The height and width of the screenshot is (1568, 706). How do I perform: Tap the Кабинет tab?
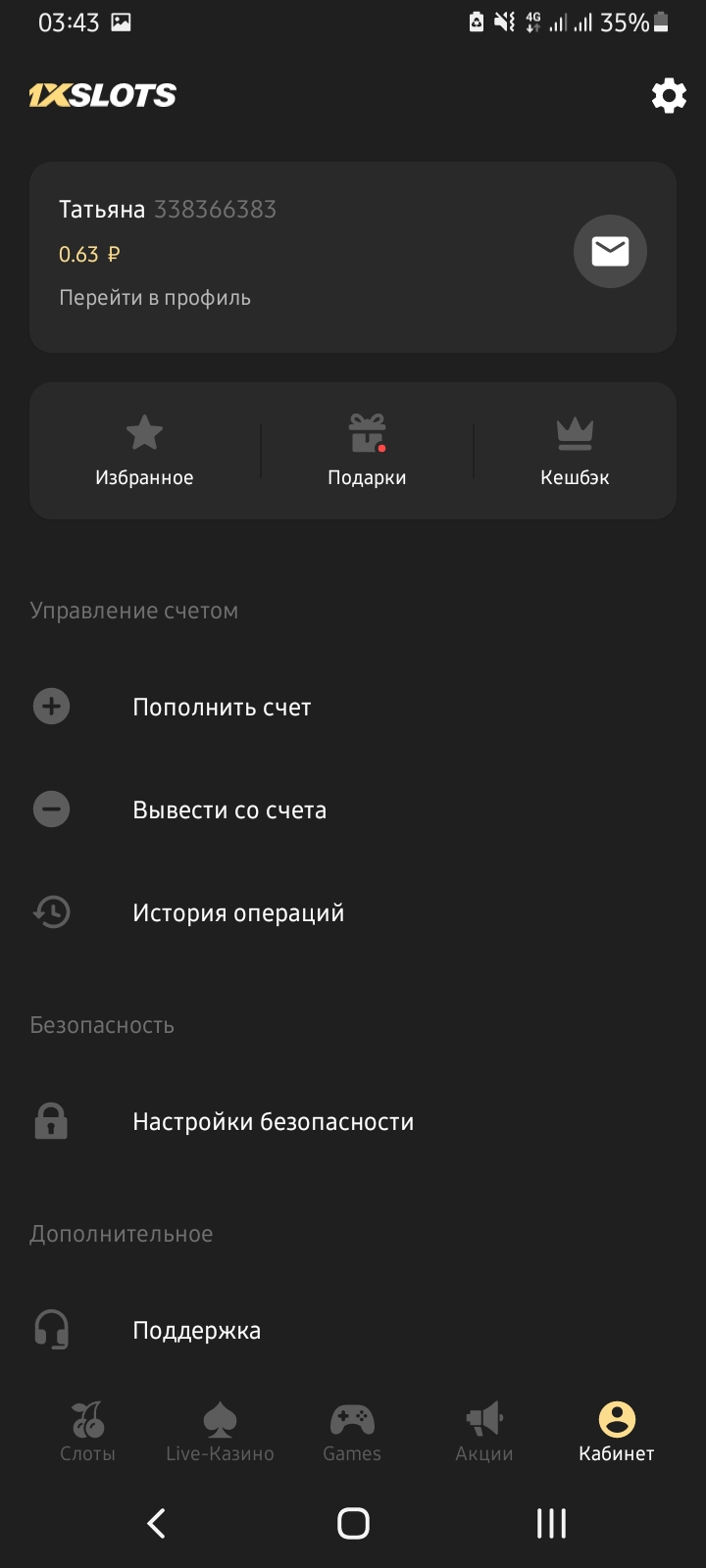pos(616,1432)
